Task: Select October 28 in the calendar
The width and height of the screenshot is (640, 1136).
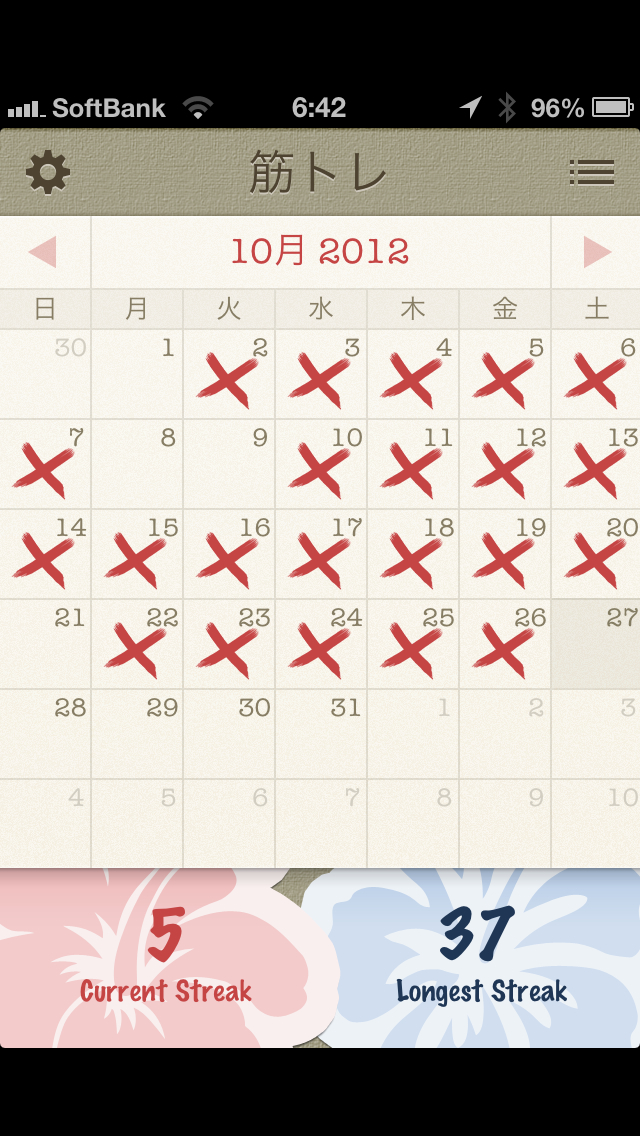Action: [x=45, y=734]
